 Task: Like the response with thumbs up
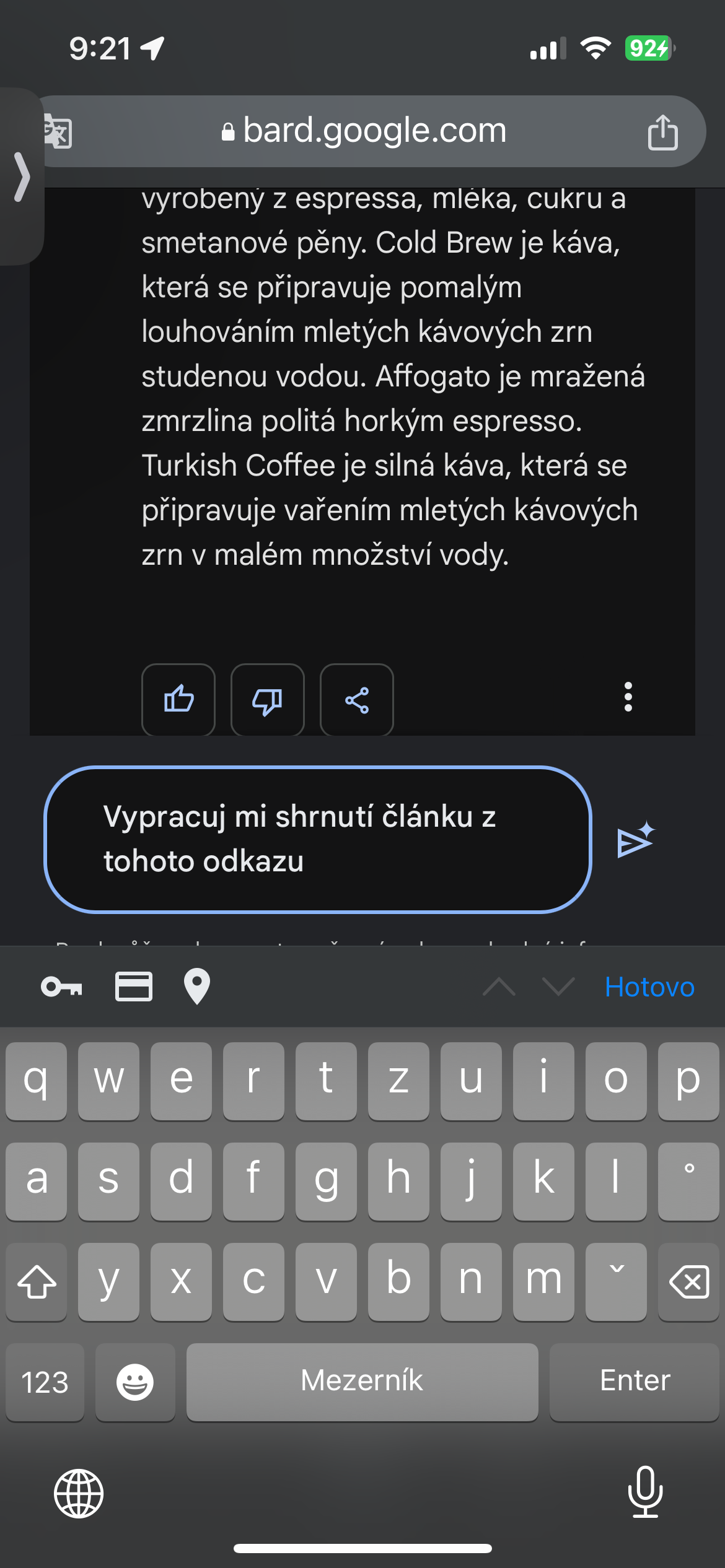(178, 700)
